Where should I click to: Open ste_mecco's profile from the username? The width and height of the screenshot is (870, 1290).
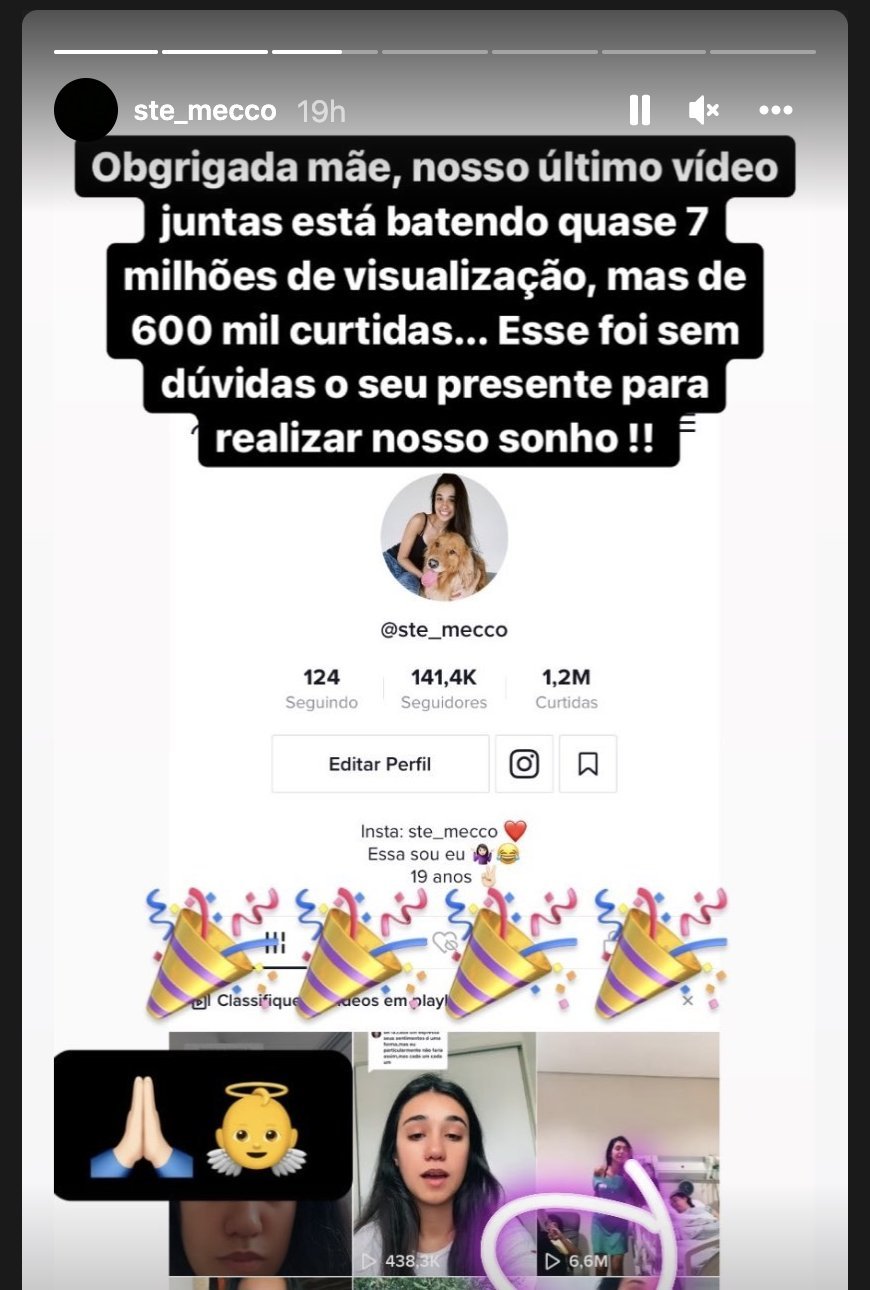205,110
